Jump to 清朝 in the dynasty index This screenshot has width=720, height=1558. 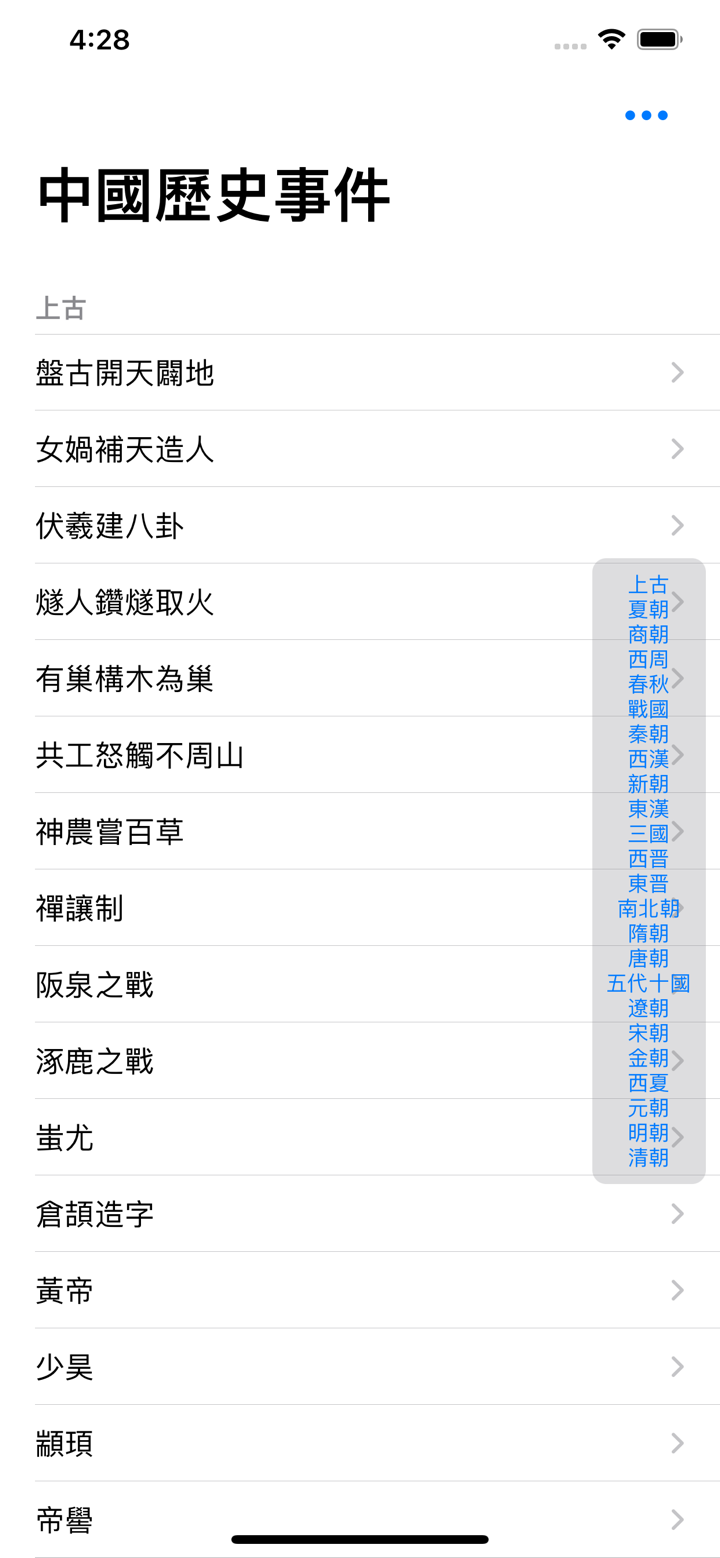pos(648,1158)
